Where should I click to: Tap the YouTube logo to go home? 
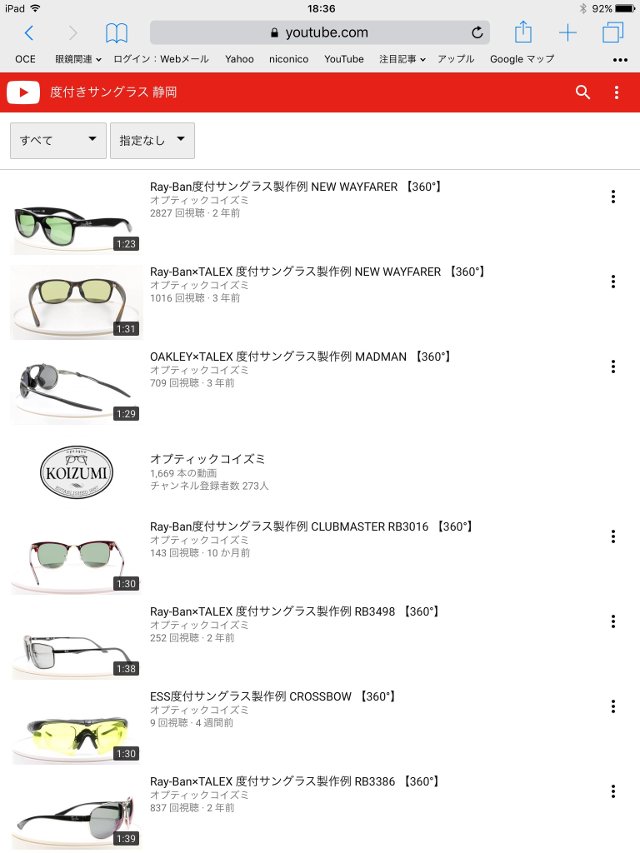click(23, 93)
